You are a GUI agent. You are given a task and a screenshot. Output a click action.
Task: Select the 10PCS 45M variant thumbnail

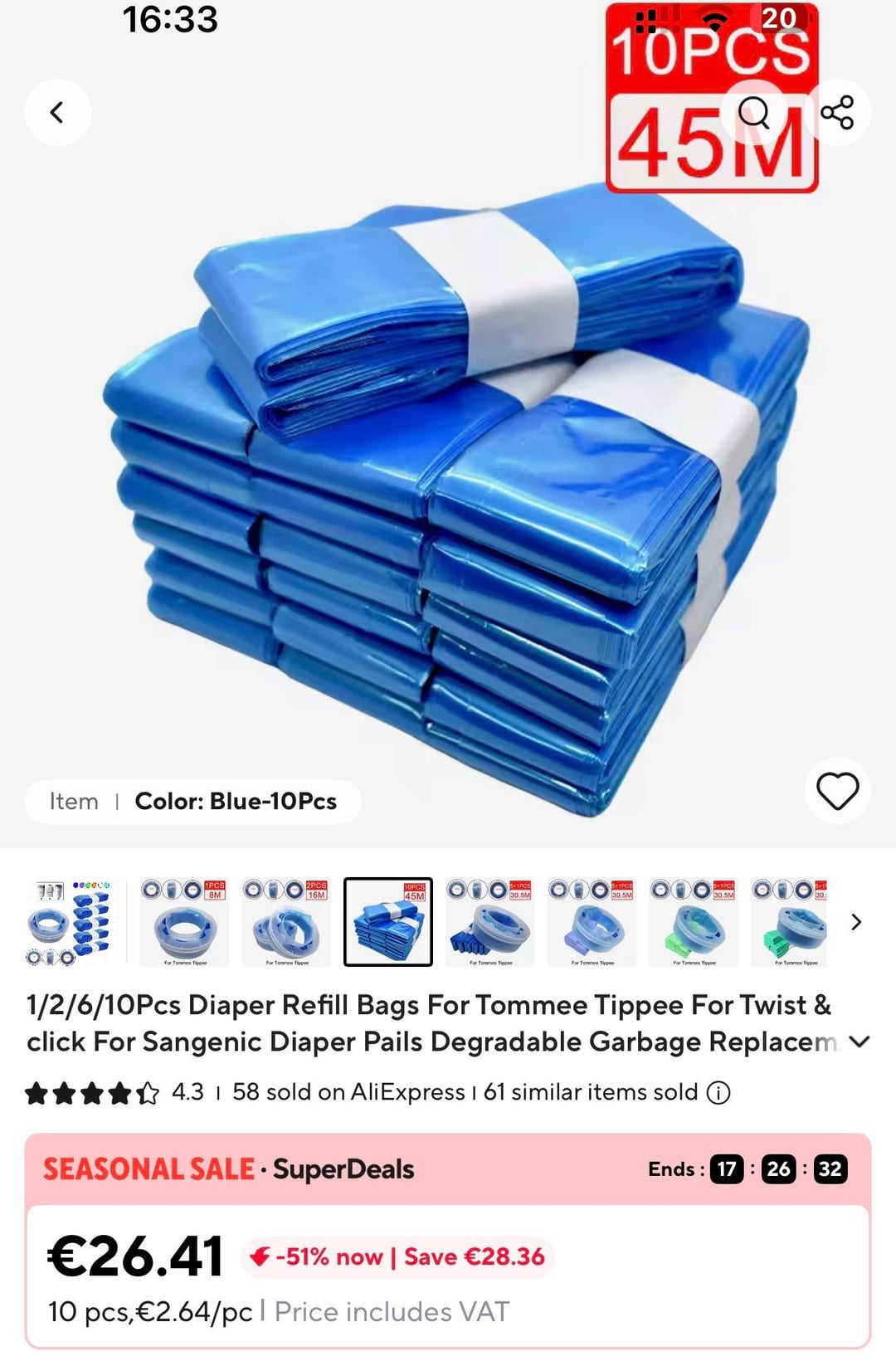[x=388, y=922]
